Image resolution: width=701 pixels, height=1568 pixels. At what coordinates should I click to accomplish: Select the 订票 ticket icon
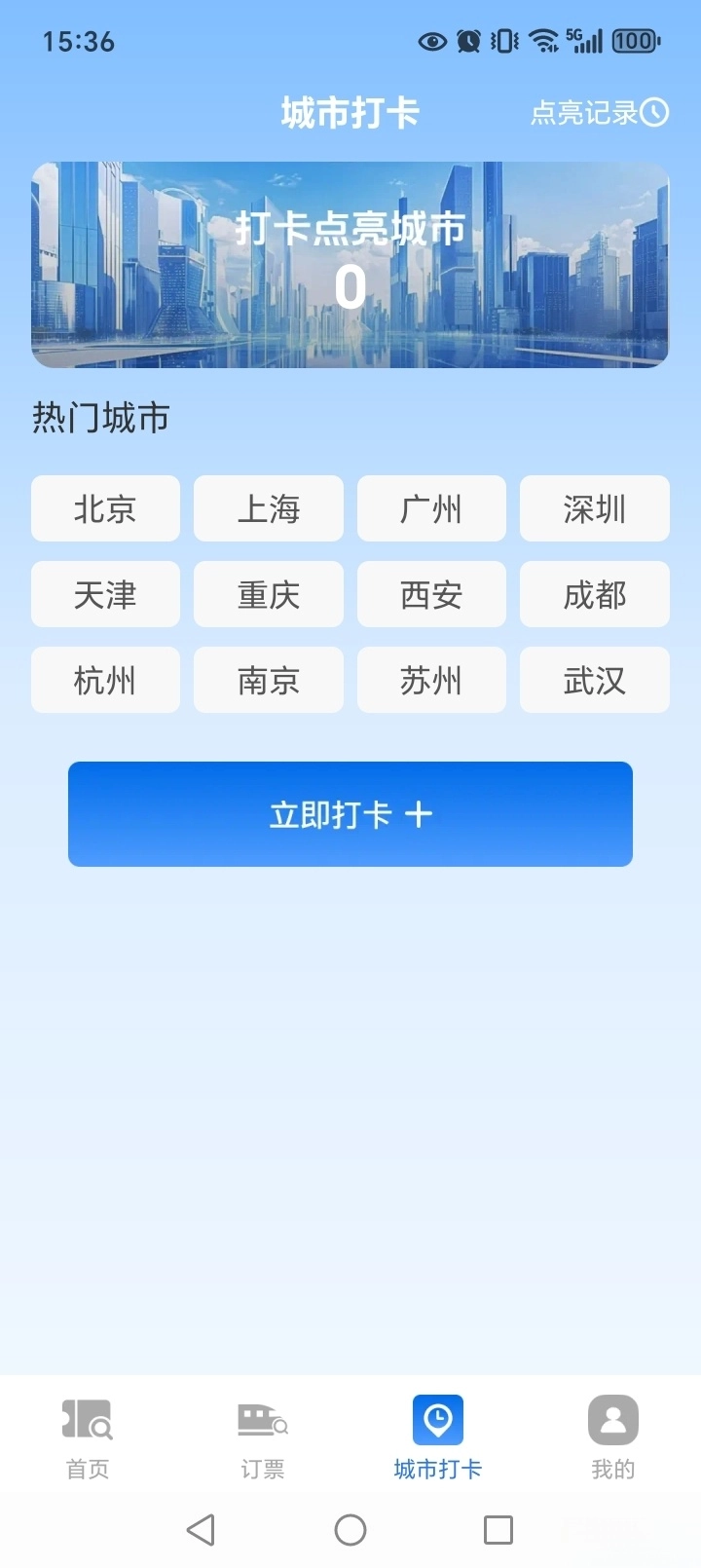pos(261,1418)
